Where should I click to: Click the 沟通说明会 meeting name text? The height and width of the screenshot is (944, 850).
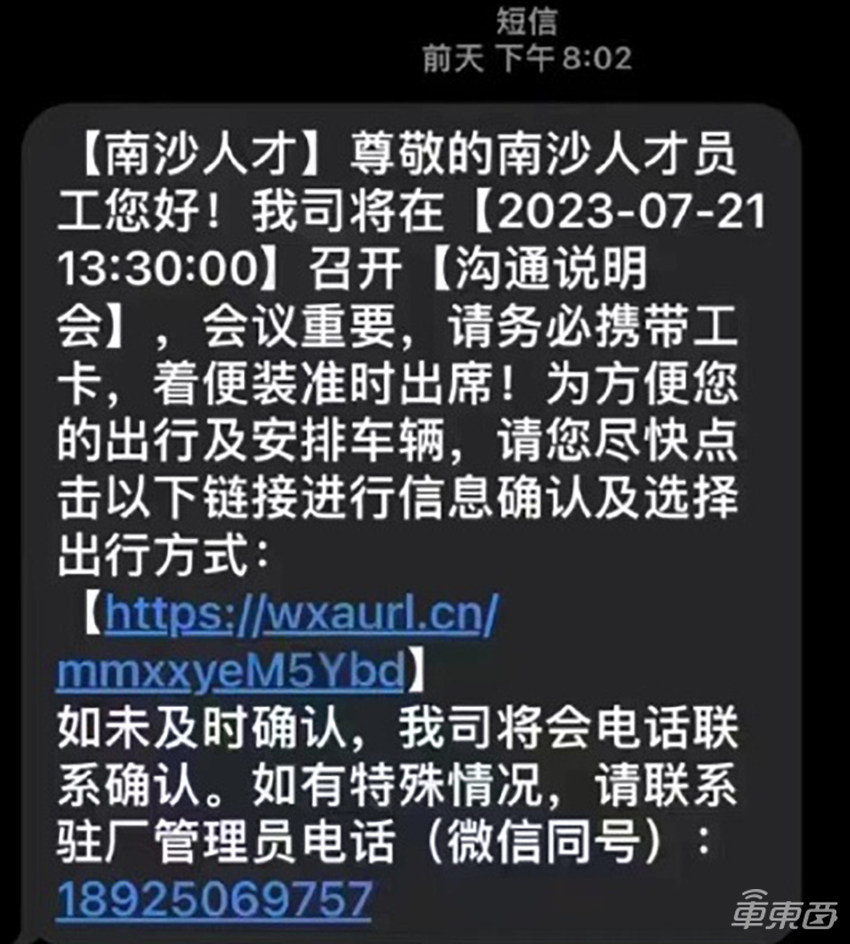tap(560, 268)
